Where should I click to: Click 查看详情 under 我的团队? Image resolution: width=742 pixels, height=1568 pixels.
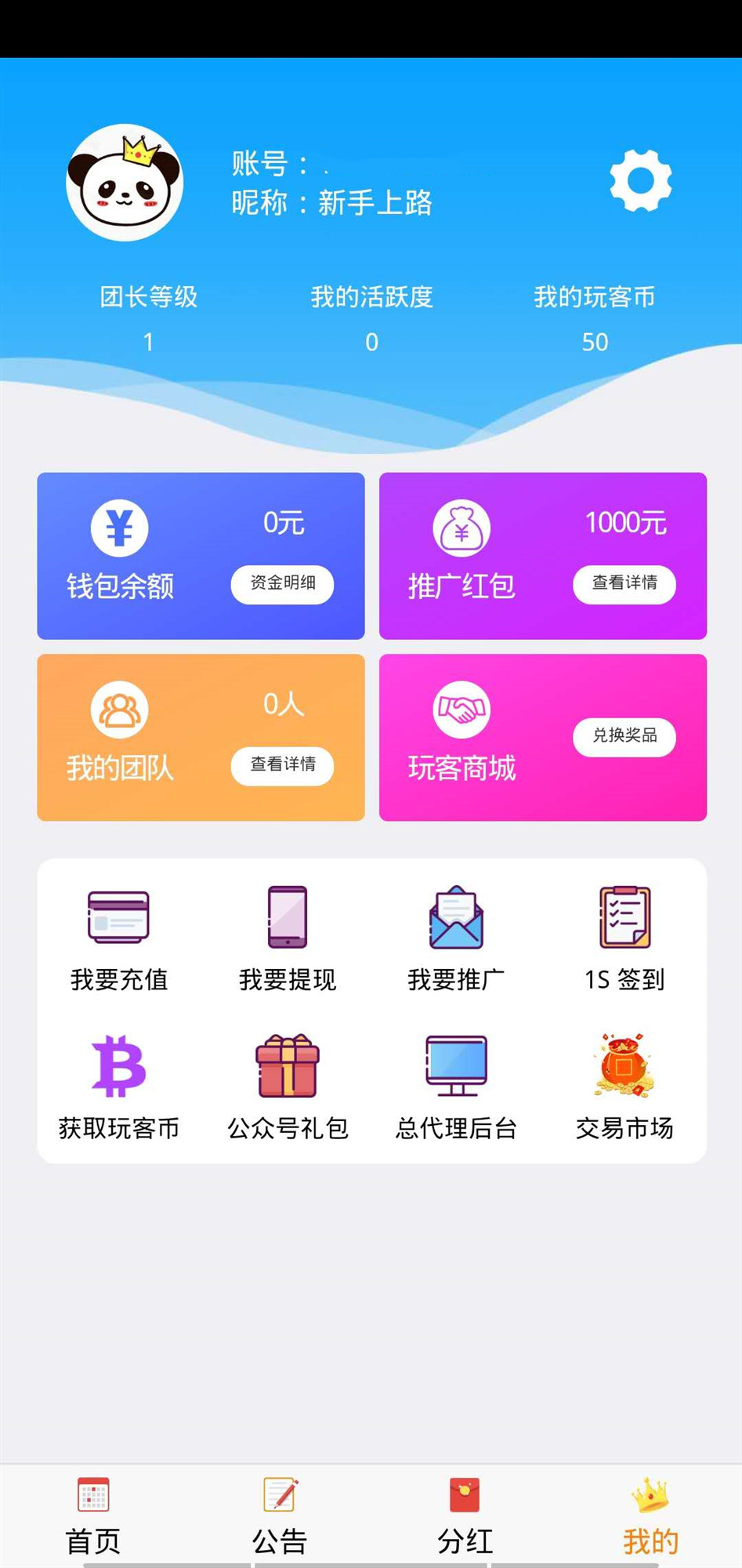pyautogui.click(x=282, y=767)
